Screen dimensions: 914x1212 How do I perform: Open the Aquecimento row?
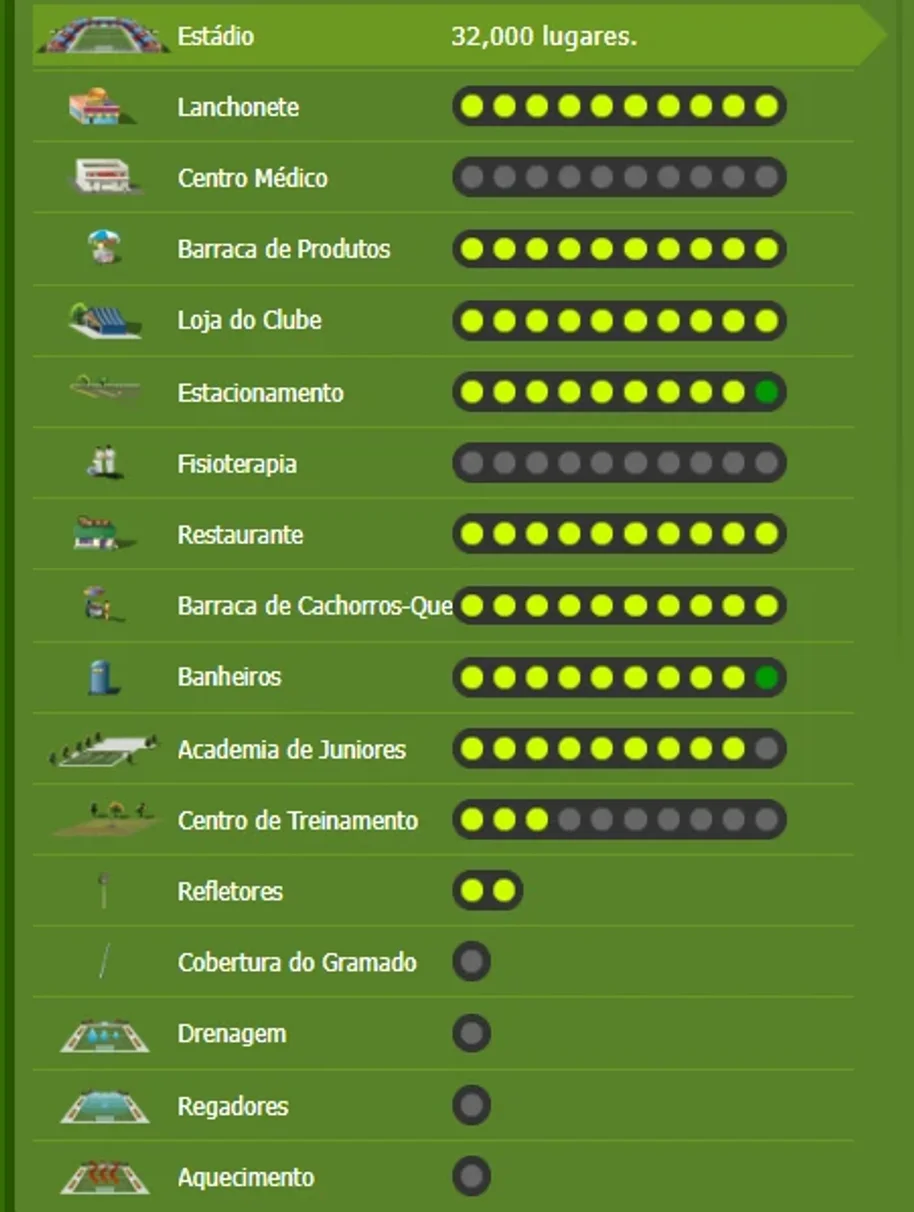pos(443,1177)
